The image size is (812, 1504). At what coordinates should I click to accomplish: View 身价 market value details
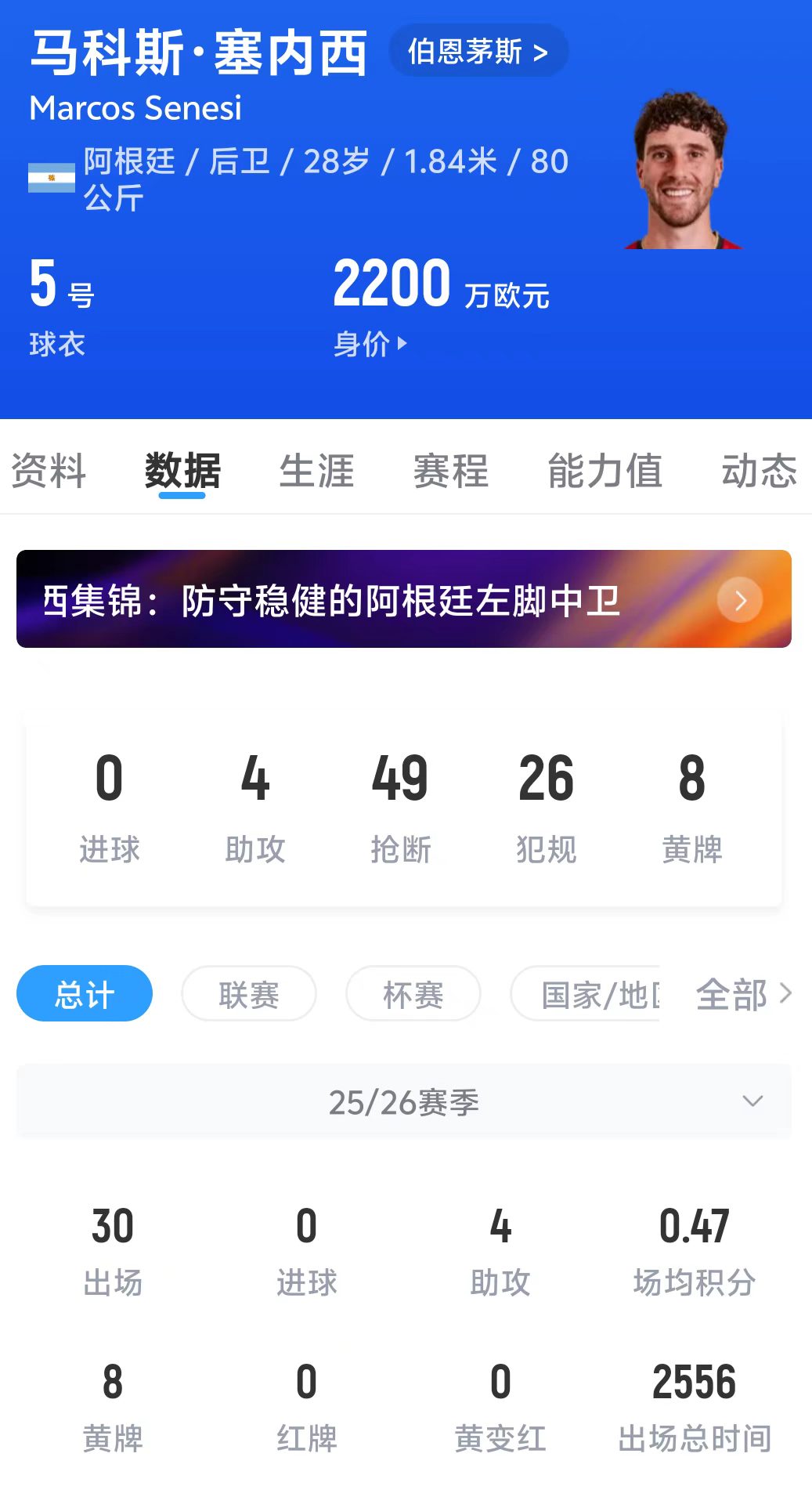370,344
